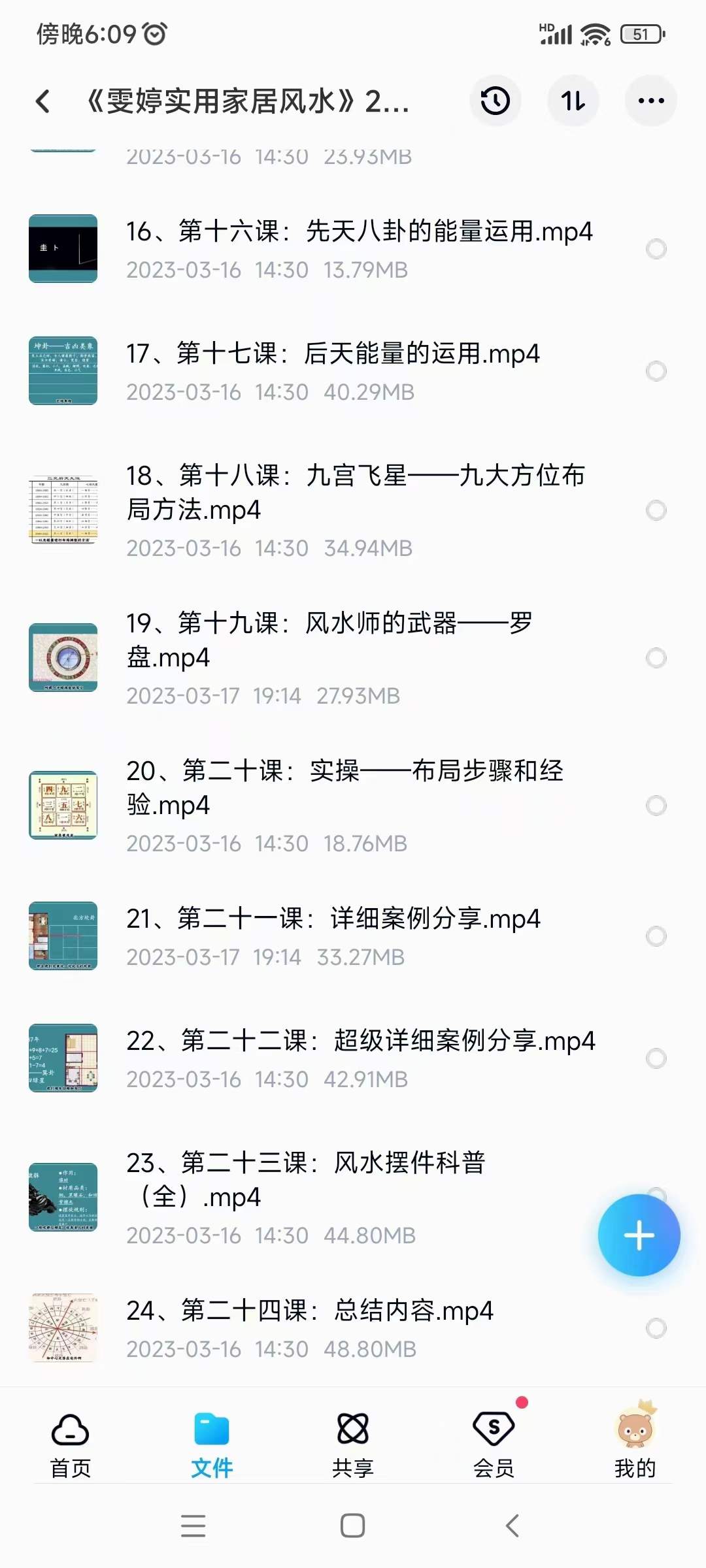Tap the lesson 20 实操 thumbnail
706x1568 pixels.
[x=63, y=805]
